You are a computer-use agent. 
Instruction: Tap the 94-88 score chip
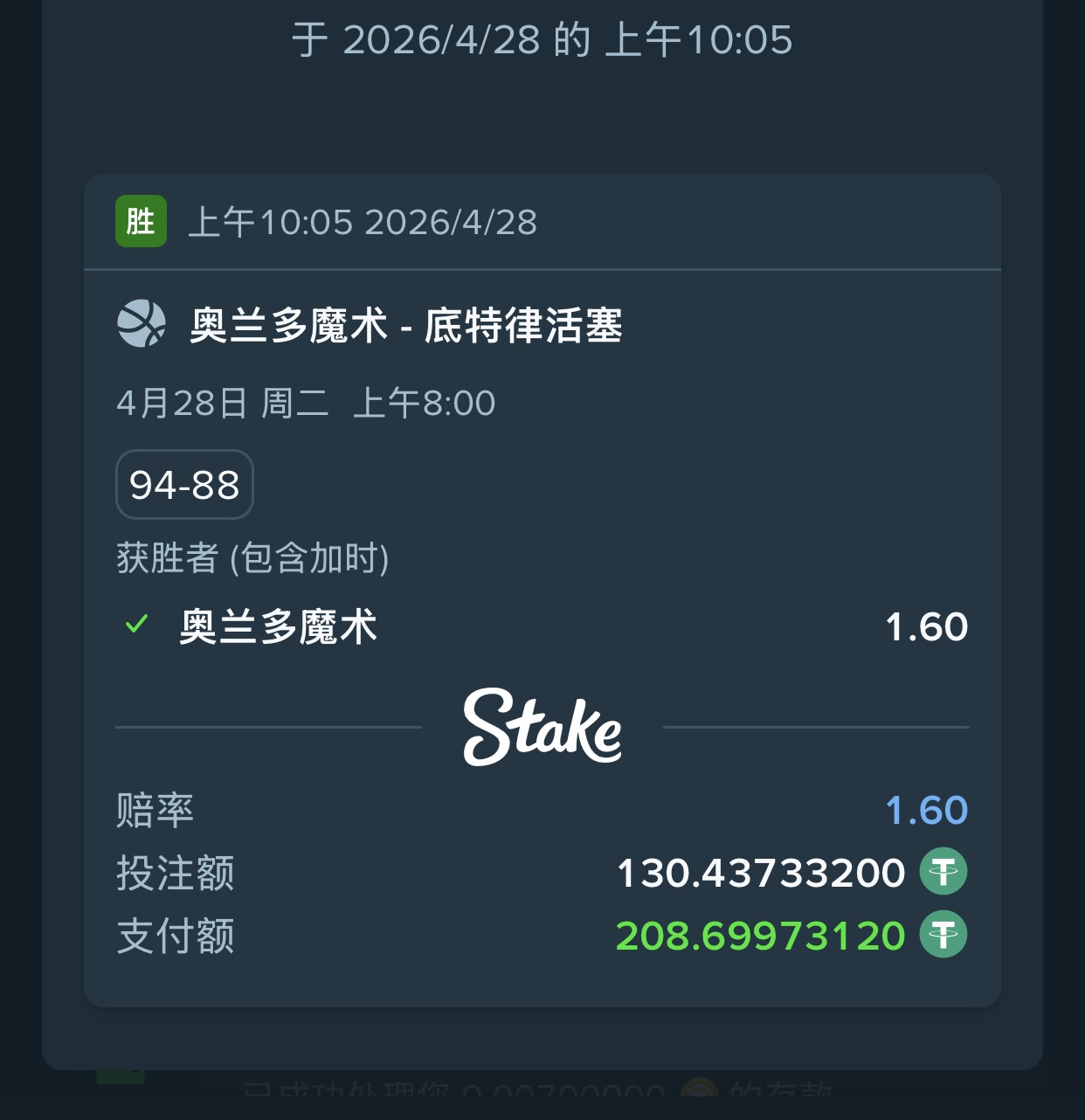pyautogui.click(x=184, y=485)
